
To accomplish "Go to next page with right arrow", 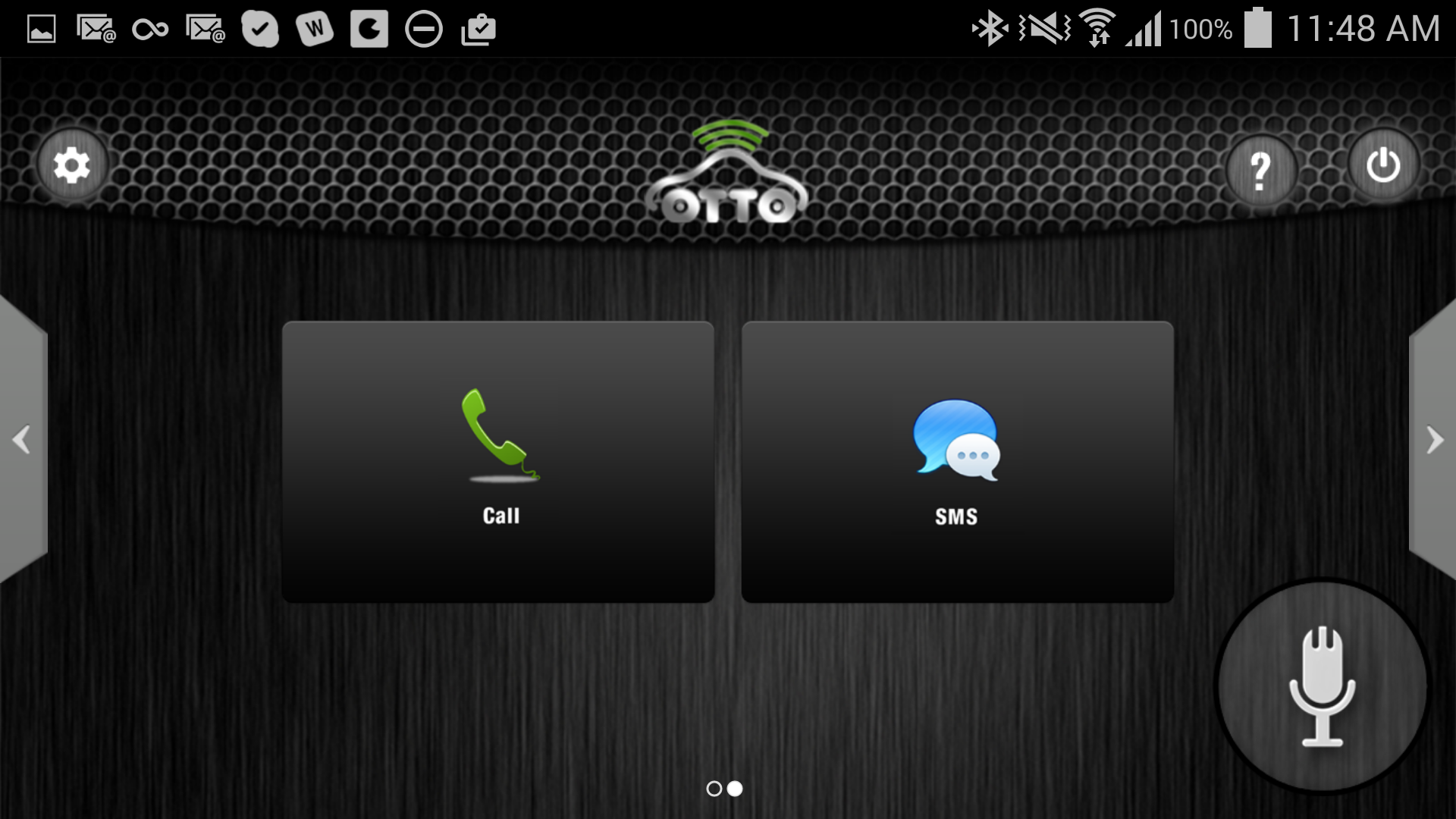I will point(1433,439).
